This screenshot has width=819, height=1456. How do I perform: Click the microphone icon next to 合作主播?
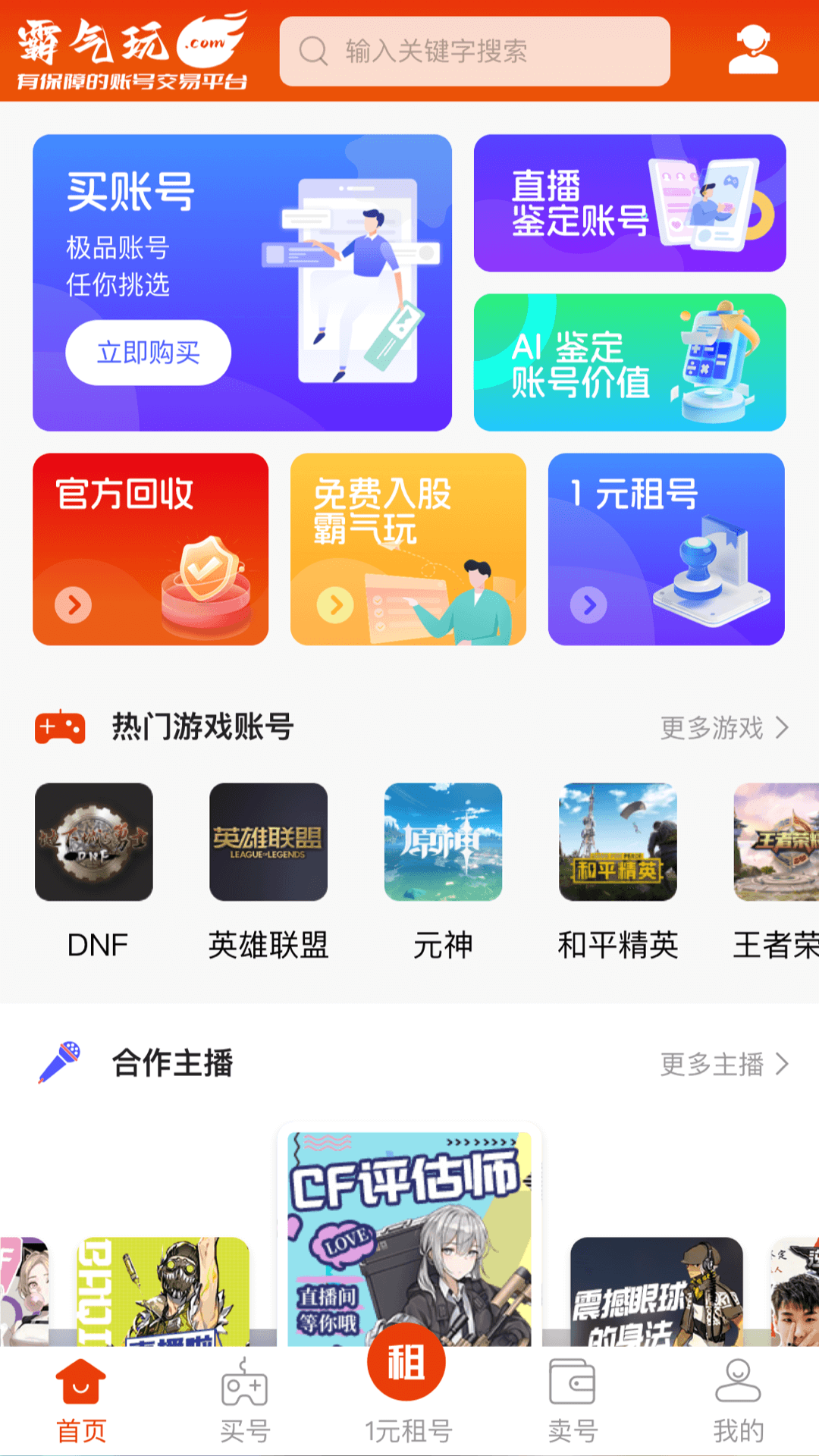(59, 1062)
